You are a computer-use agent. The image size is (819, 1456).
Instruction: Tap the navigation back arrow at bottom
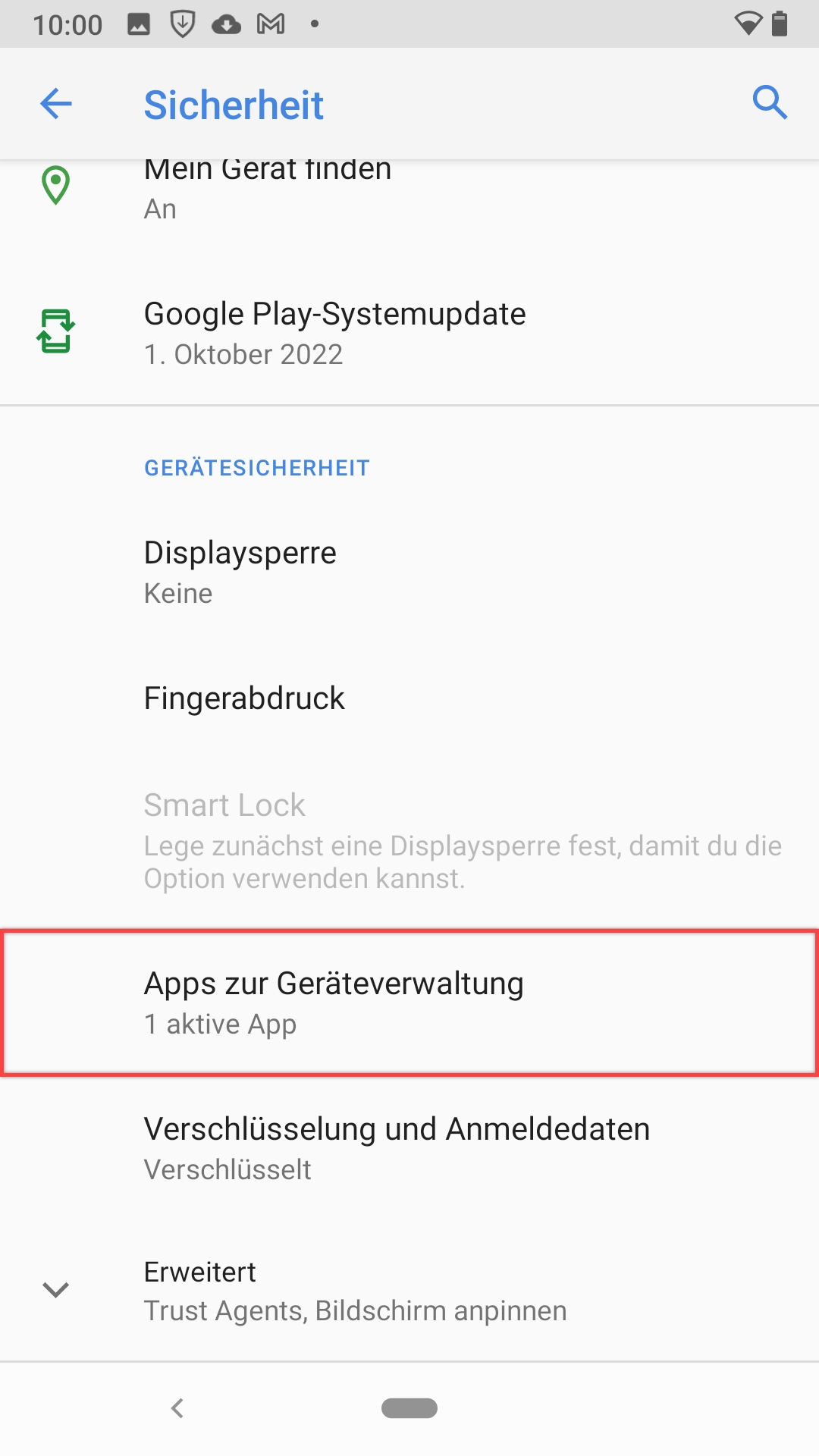(177, 1407)
